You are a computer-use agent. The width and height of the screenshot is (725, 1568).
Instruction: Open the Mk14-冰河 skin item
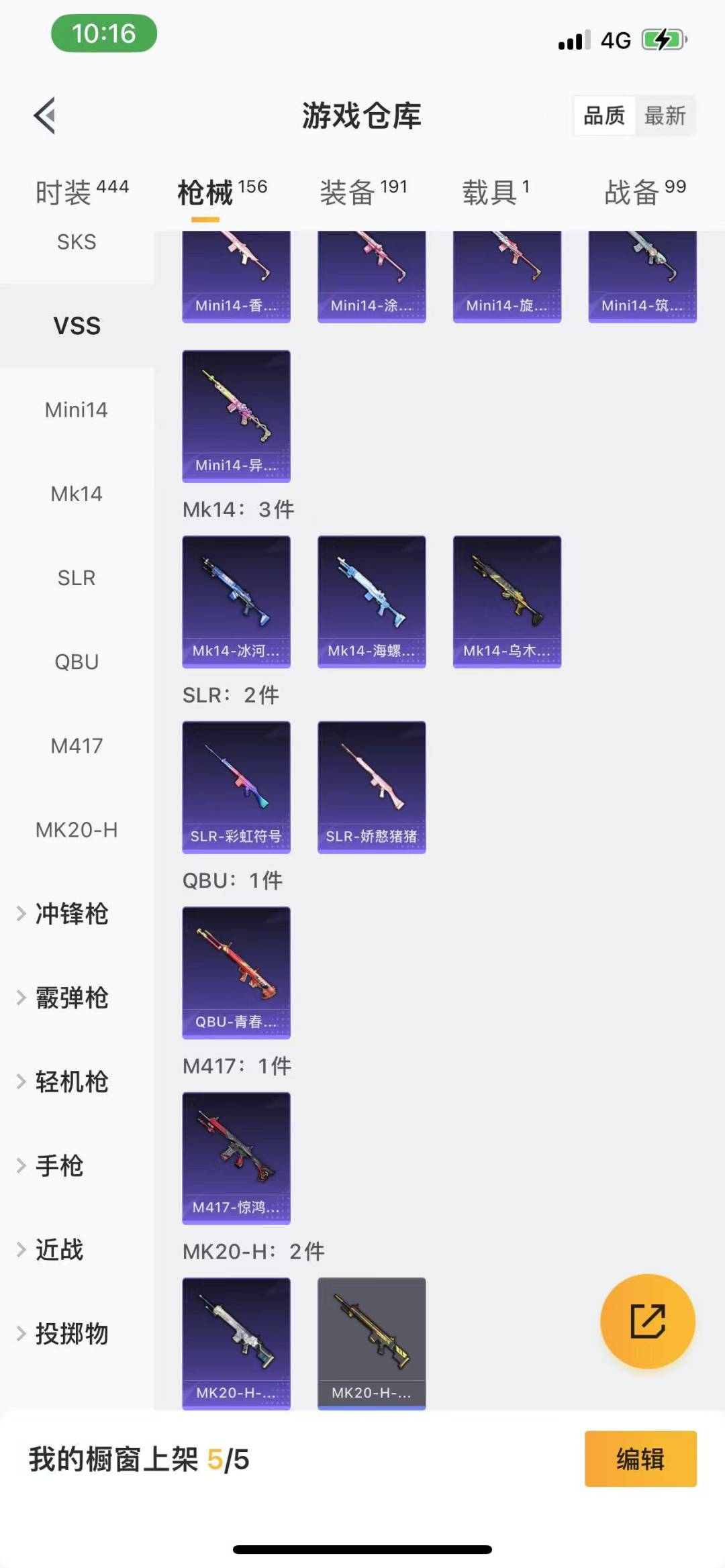point(236,600)
